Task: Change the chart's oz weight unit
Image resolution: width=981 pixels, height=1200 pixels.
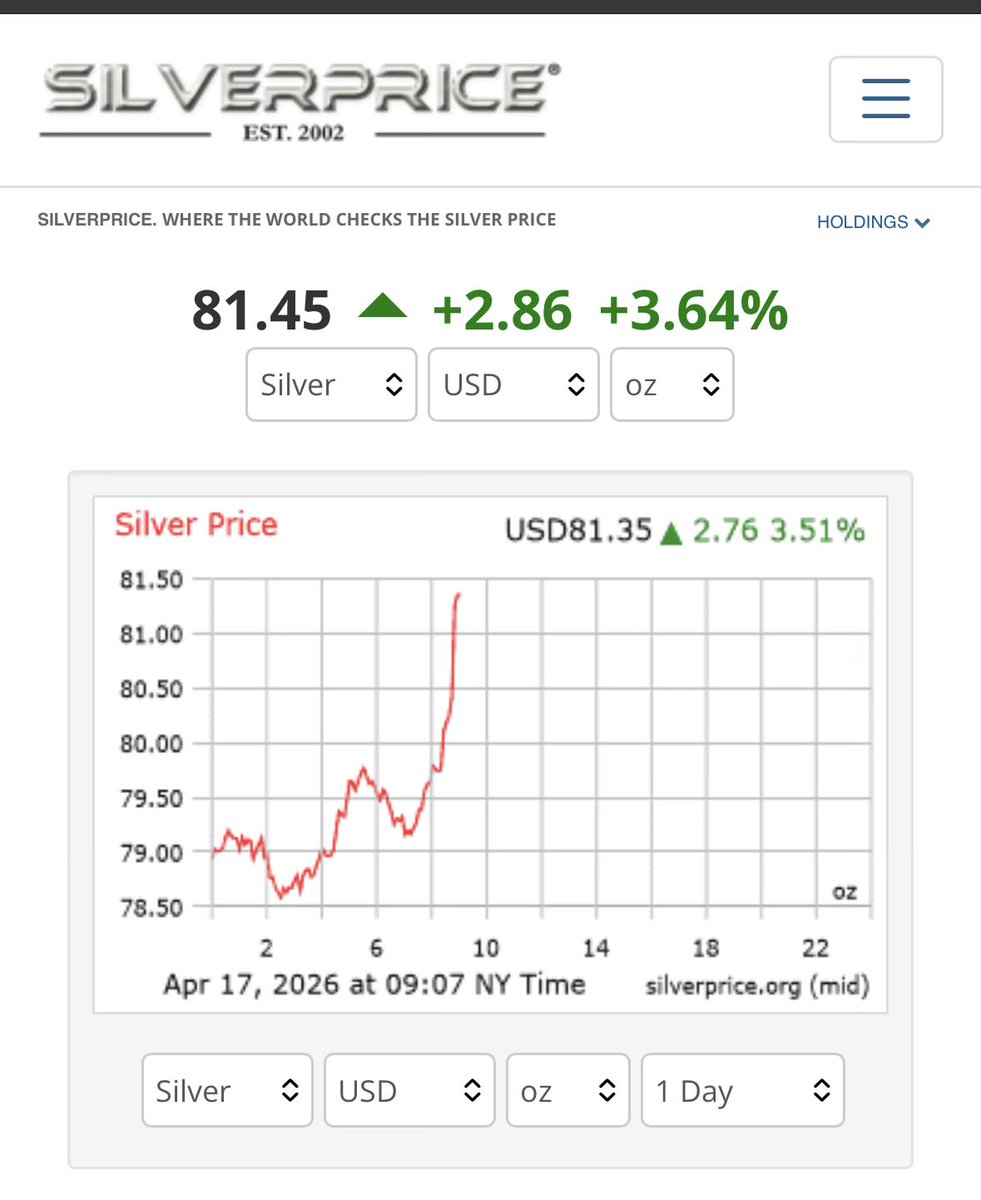Action: click(568, 1090)
